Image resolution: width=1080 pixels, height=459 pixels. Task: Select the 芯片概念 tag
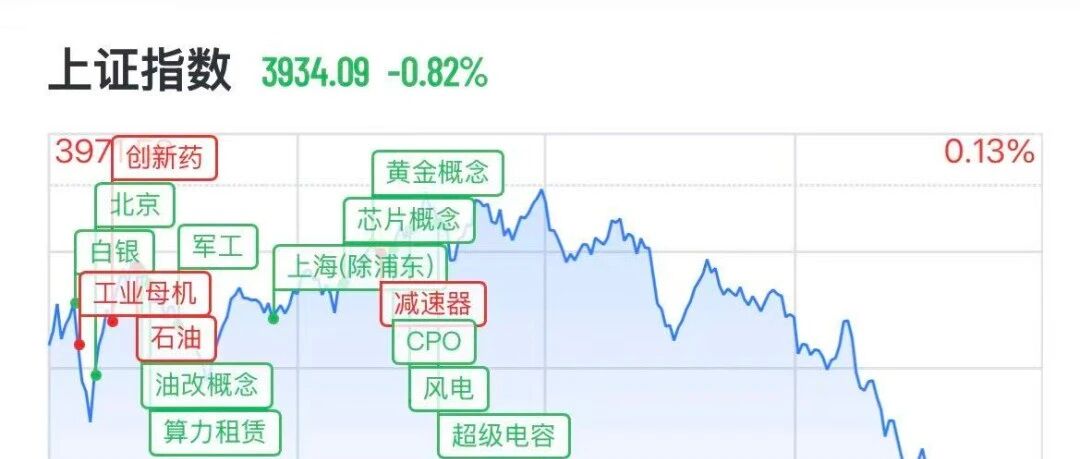tap(409, 221)
